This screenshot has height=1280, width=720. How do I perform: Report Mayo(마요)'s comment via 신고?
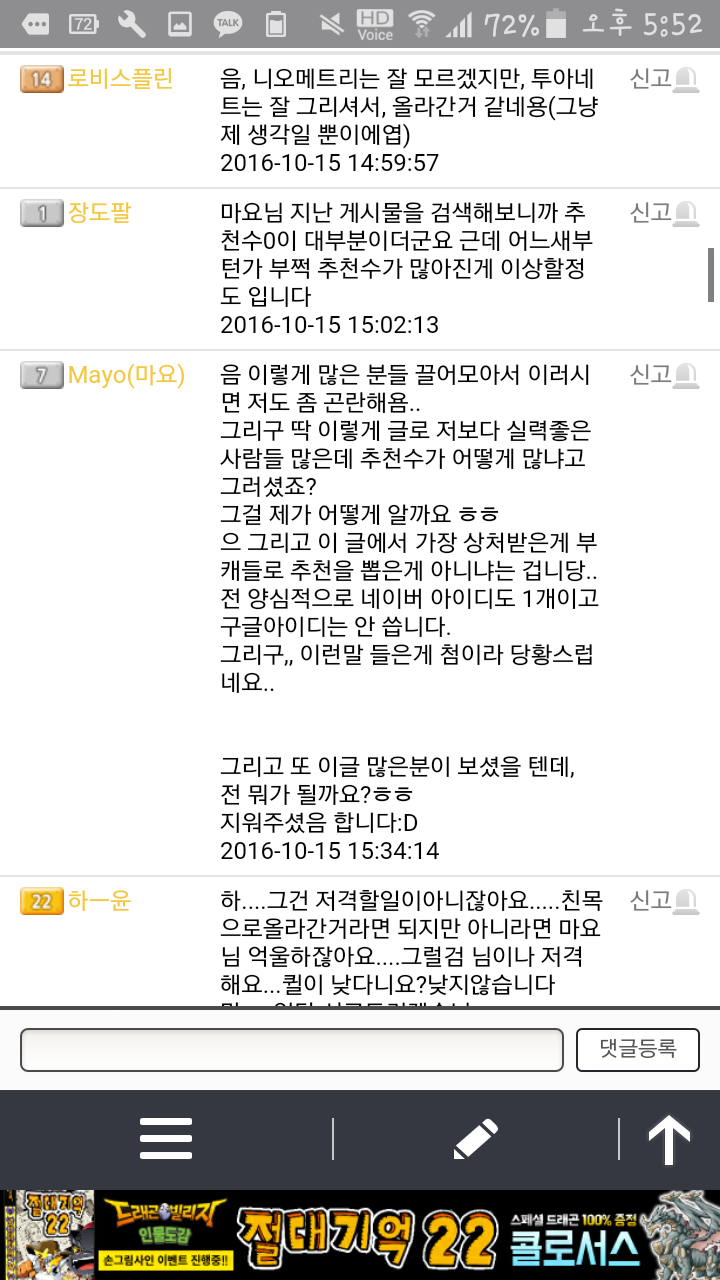coord(664,374)
